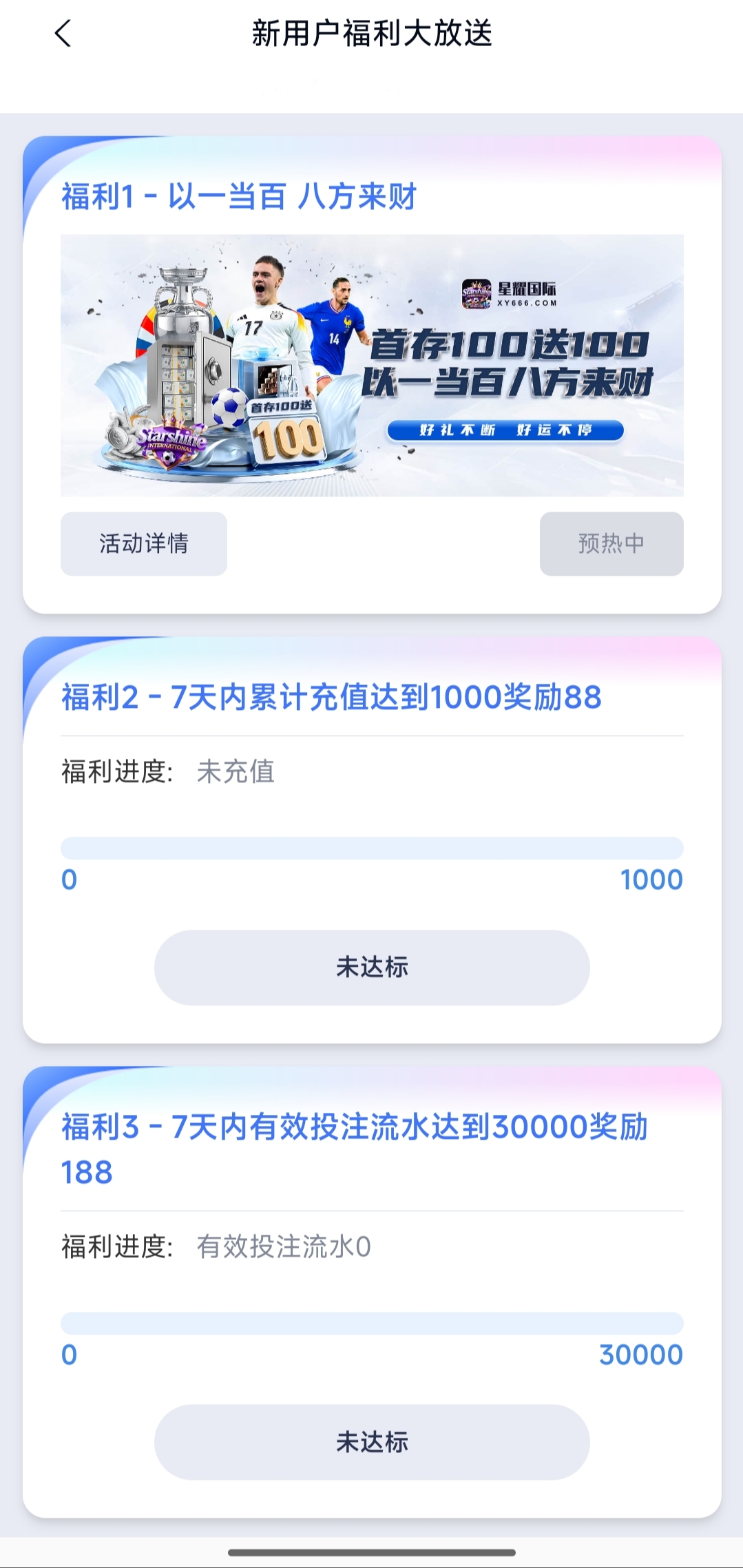This screenshot has height=1568, width=743.
Task: Tap 未达标 under 福利2 recharge reward
Action: [x=372, y=967]
